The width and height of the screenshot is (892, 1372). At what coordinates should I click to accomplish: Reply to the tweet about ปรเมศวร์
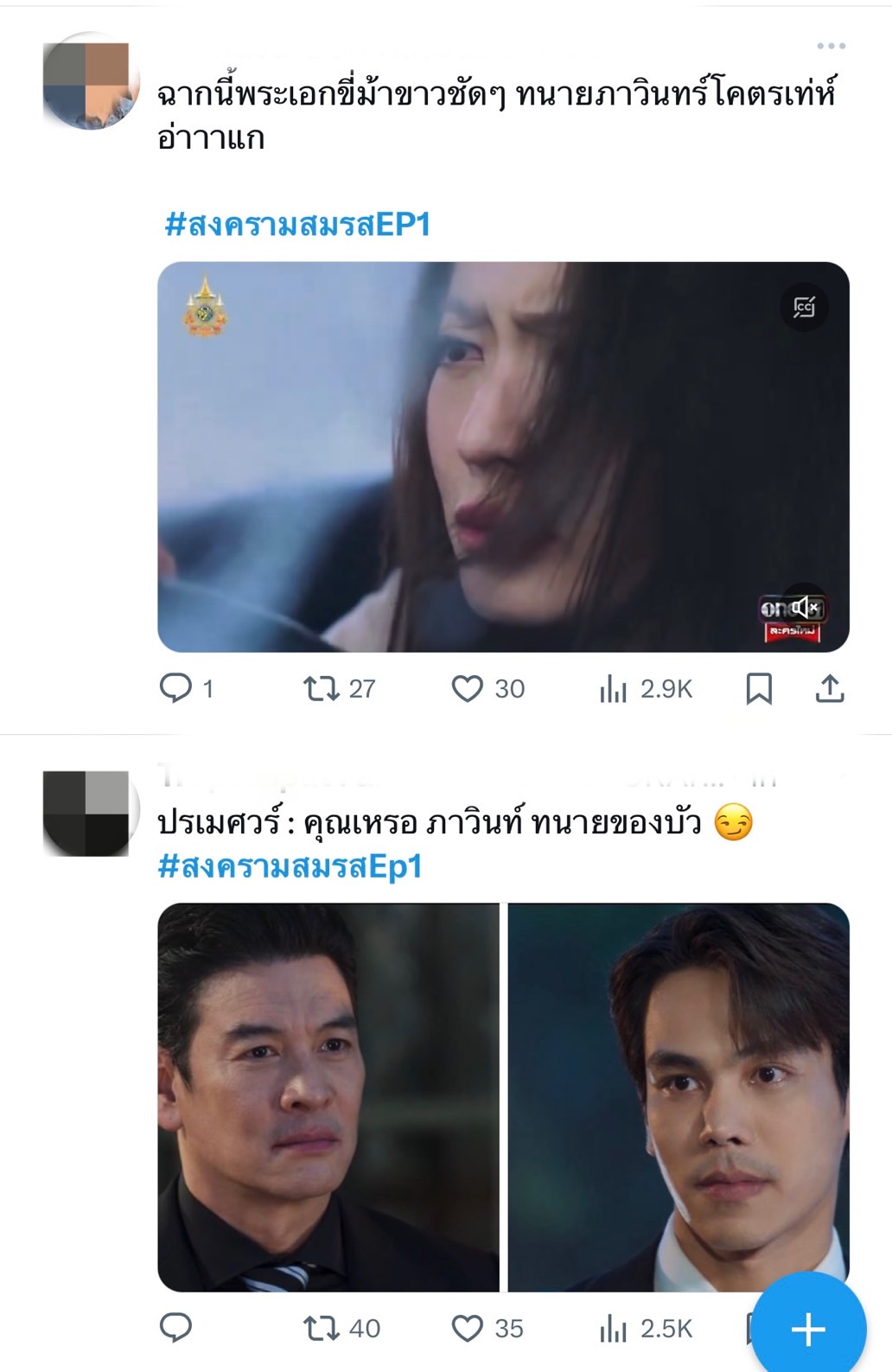176,1328
